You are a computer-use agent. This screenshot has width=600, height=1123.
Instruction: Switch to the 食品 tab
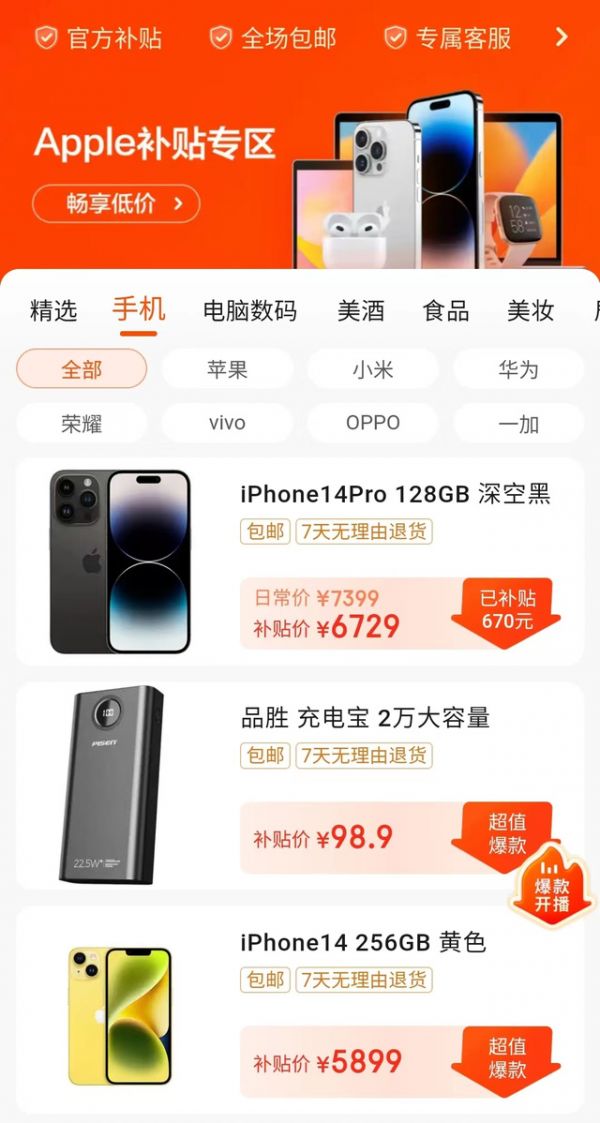446,311
